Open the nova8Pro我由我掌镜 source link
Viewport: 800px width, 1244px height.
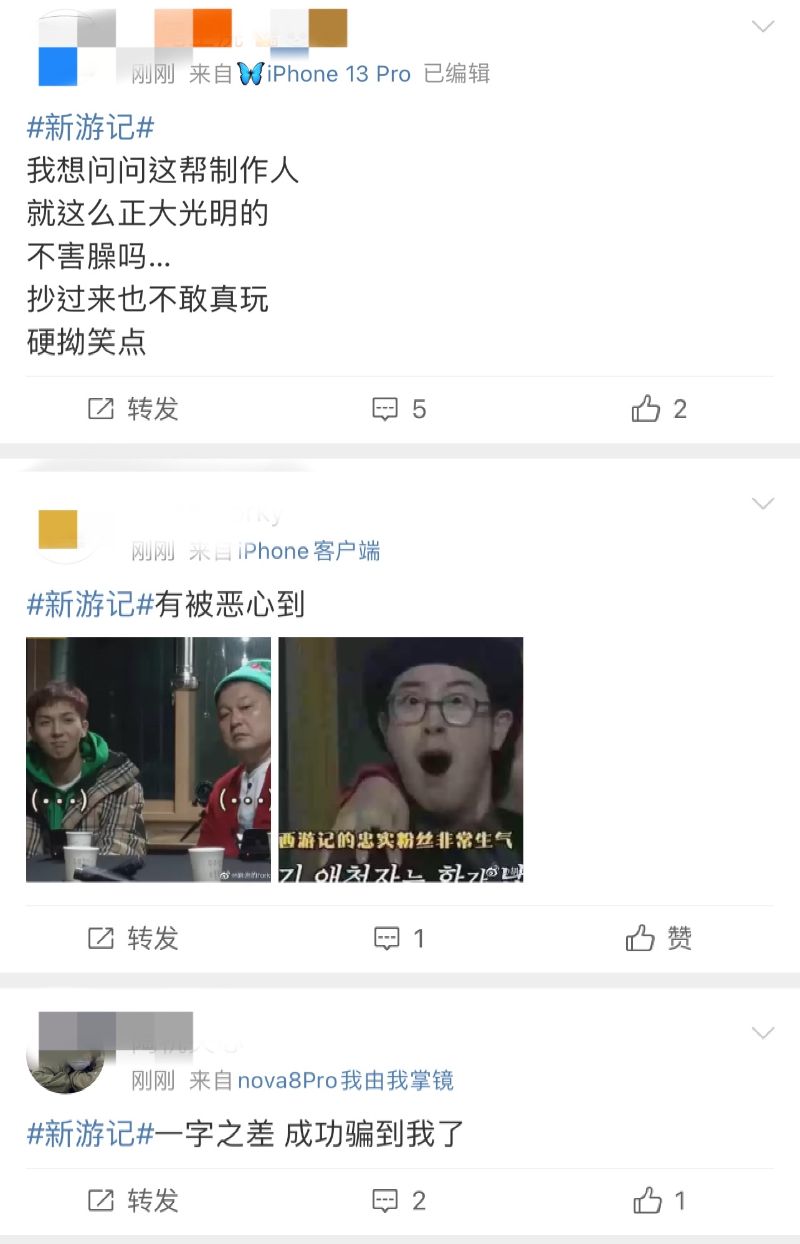pyautogui.click(x=345, y=1080)
